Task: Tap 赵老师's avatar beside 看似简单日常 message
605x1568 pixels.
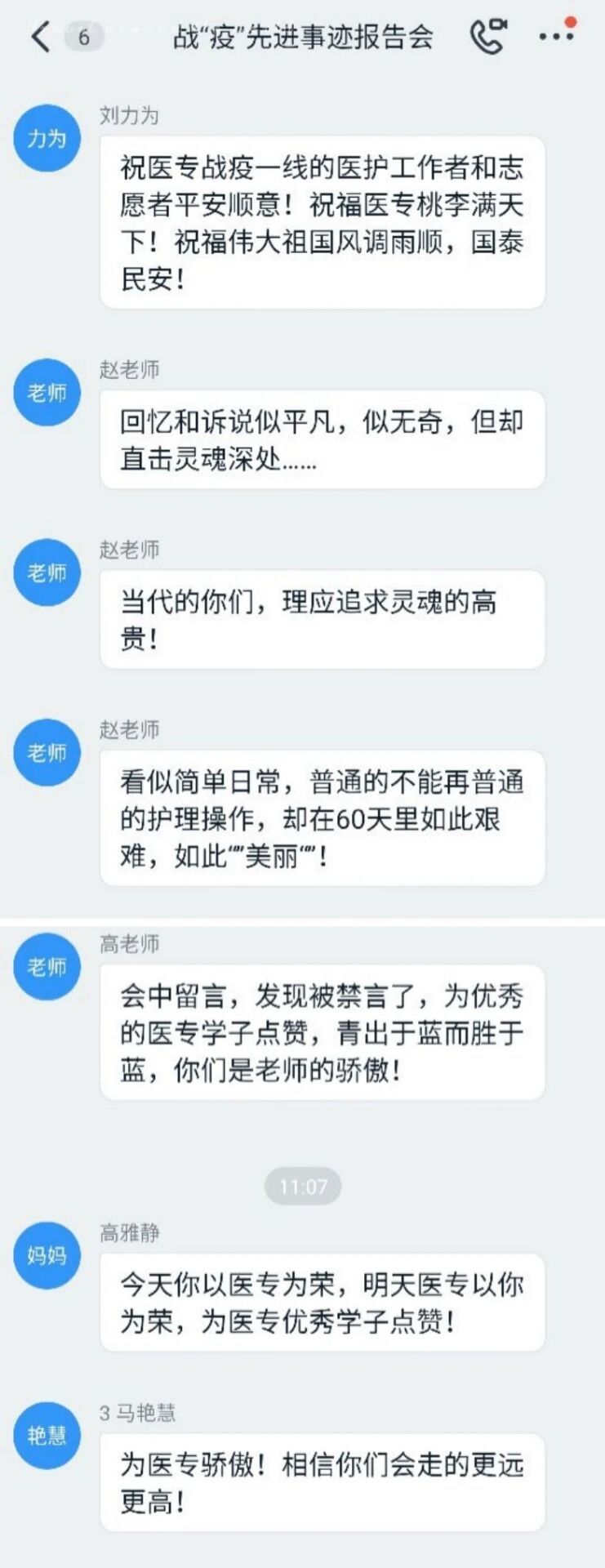Action: [x=47, y=752]
